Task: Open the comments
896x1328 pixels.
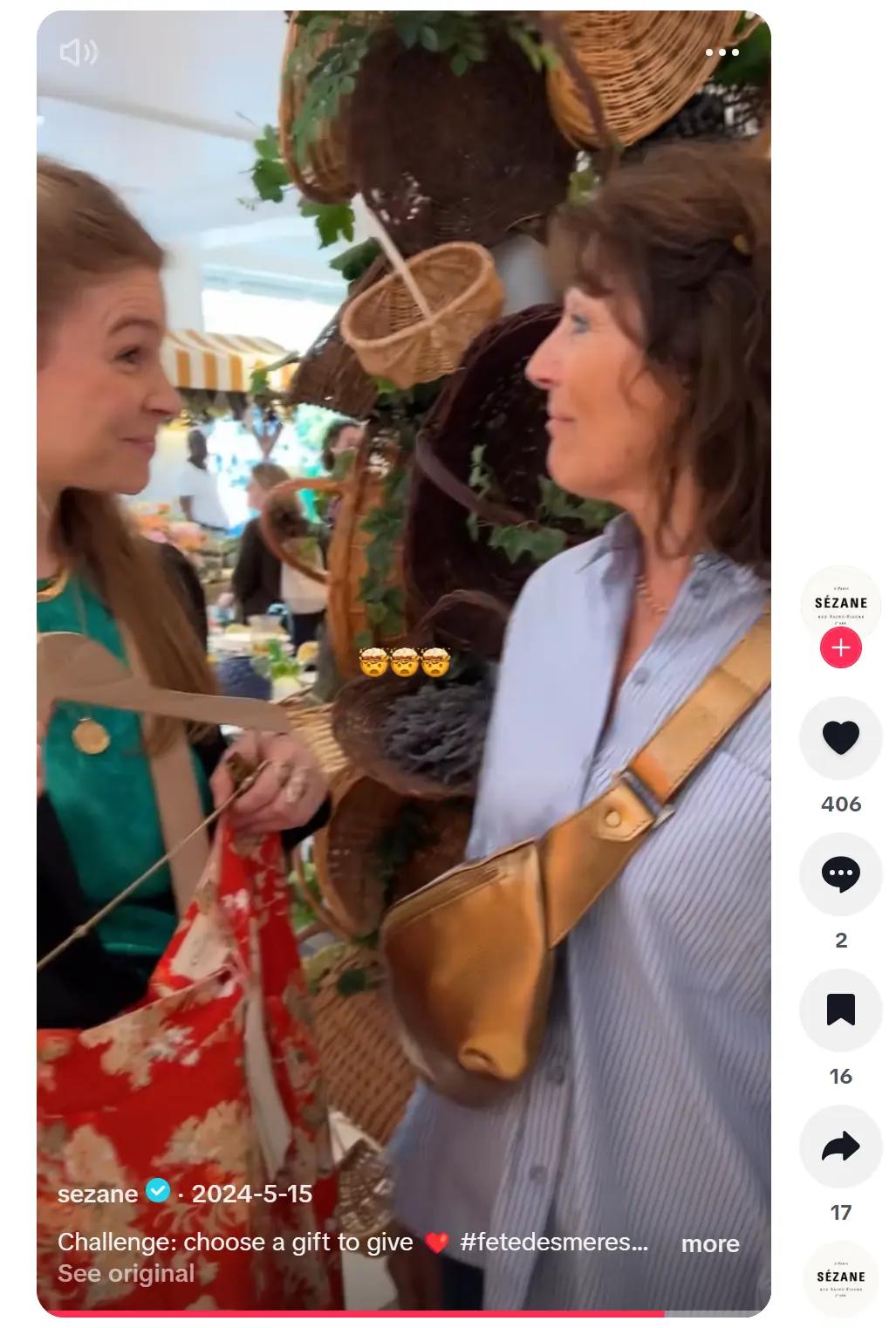Action: click(x=840, y=874)
